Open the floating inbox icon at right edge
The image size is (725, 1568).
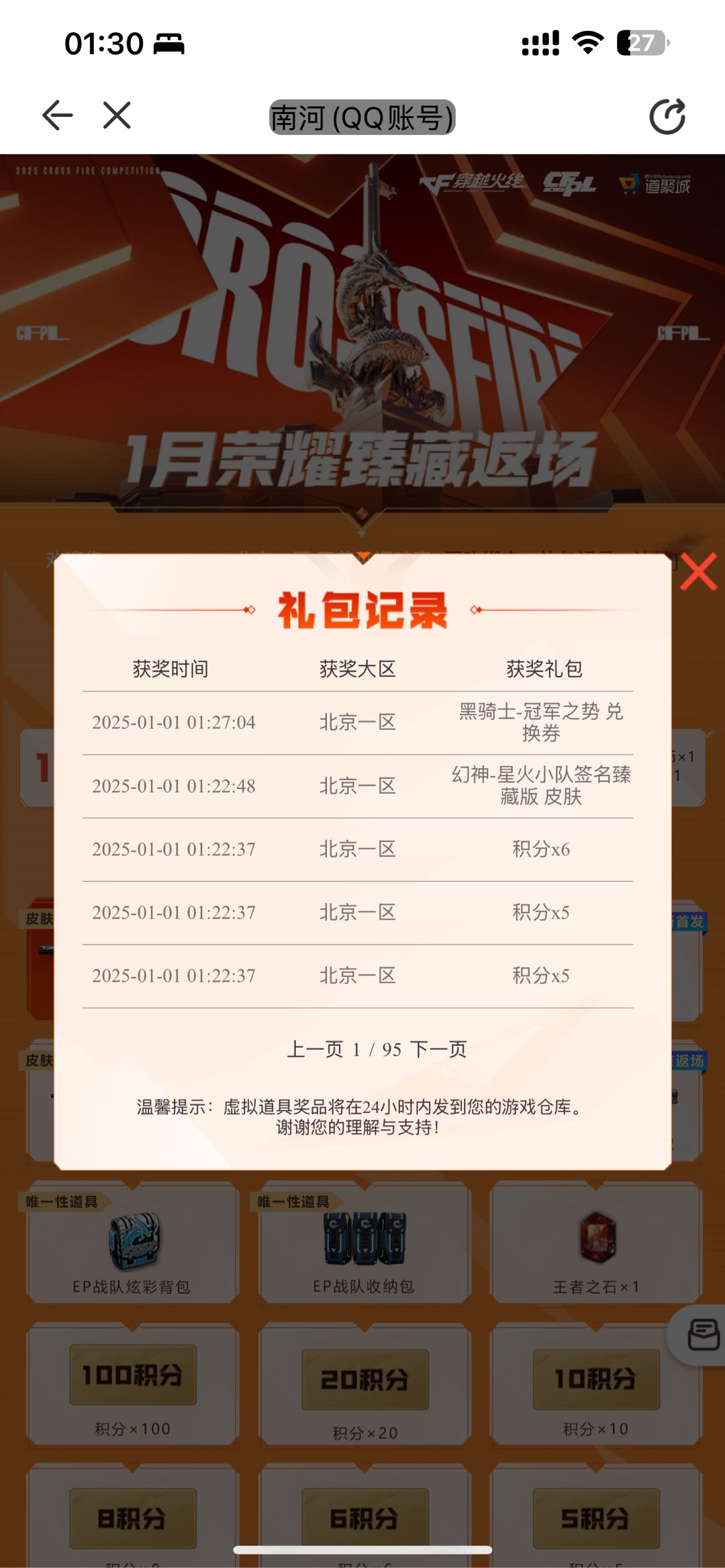pos(702,1335)
